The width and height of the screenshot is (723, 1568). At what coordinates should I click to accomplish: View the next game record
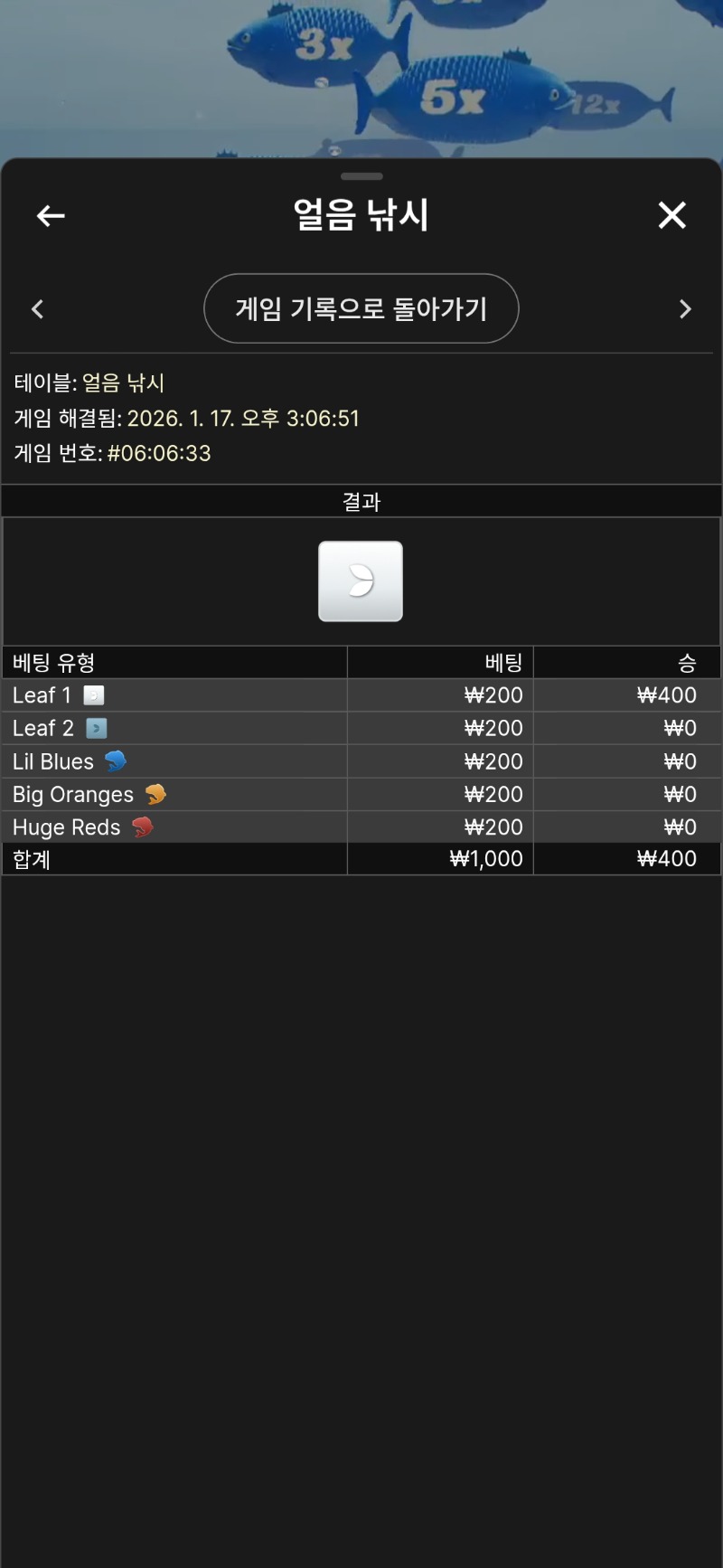click(685, 309)
